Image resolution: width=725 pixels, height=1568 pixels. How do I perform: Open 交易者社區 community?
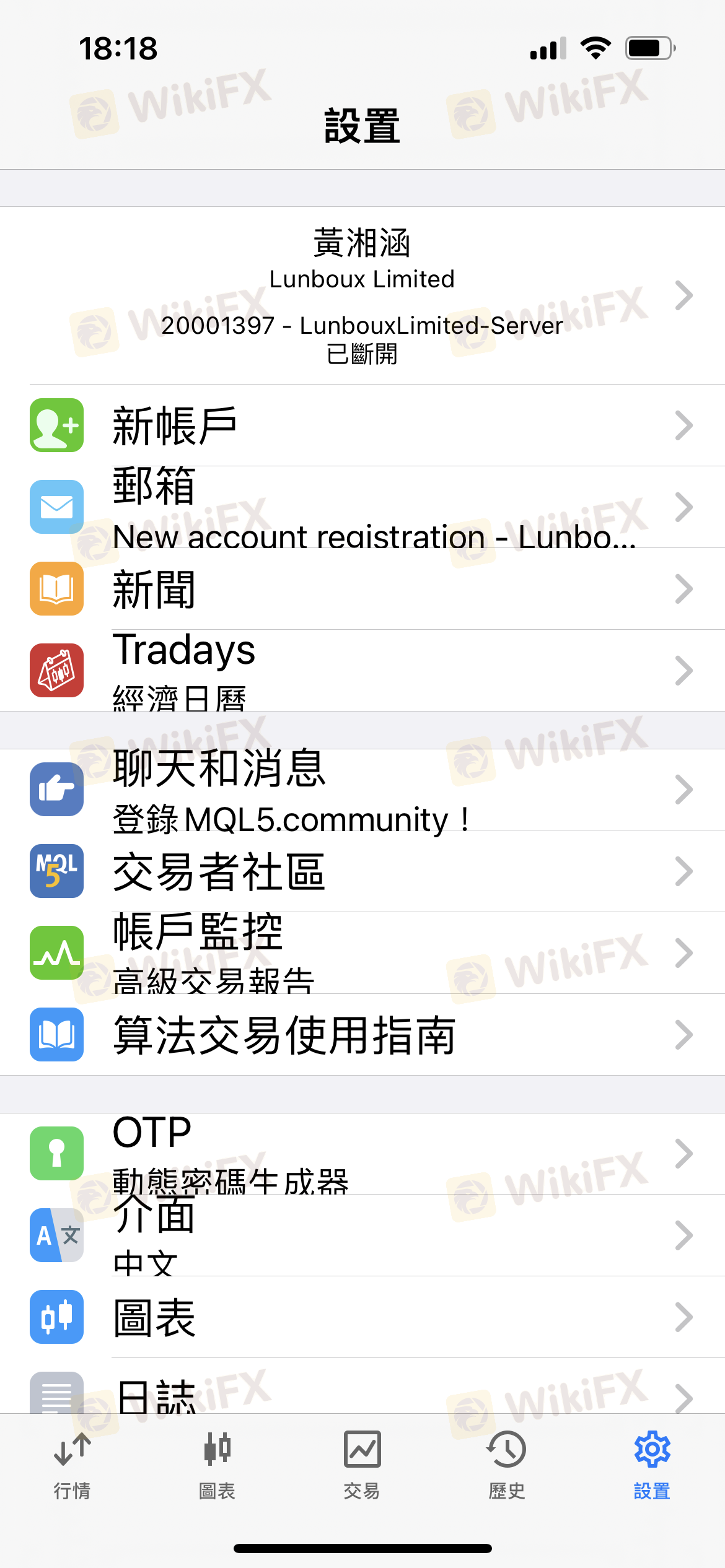pyautogui.click(x=362, y=871)
